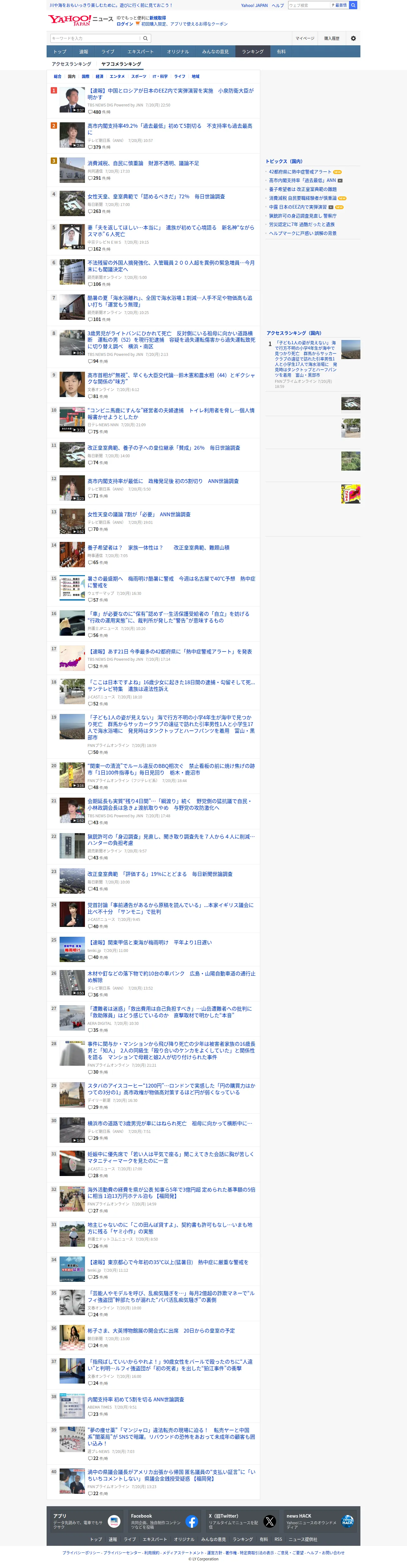Image resolution: width=407 pixels, height=1568 pixels.
Task: Open rank 9 article on 高市首相 and 鈴木憲和農水相
Action: pyautogui.click(x=171, y=379)
